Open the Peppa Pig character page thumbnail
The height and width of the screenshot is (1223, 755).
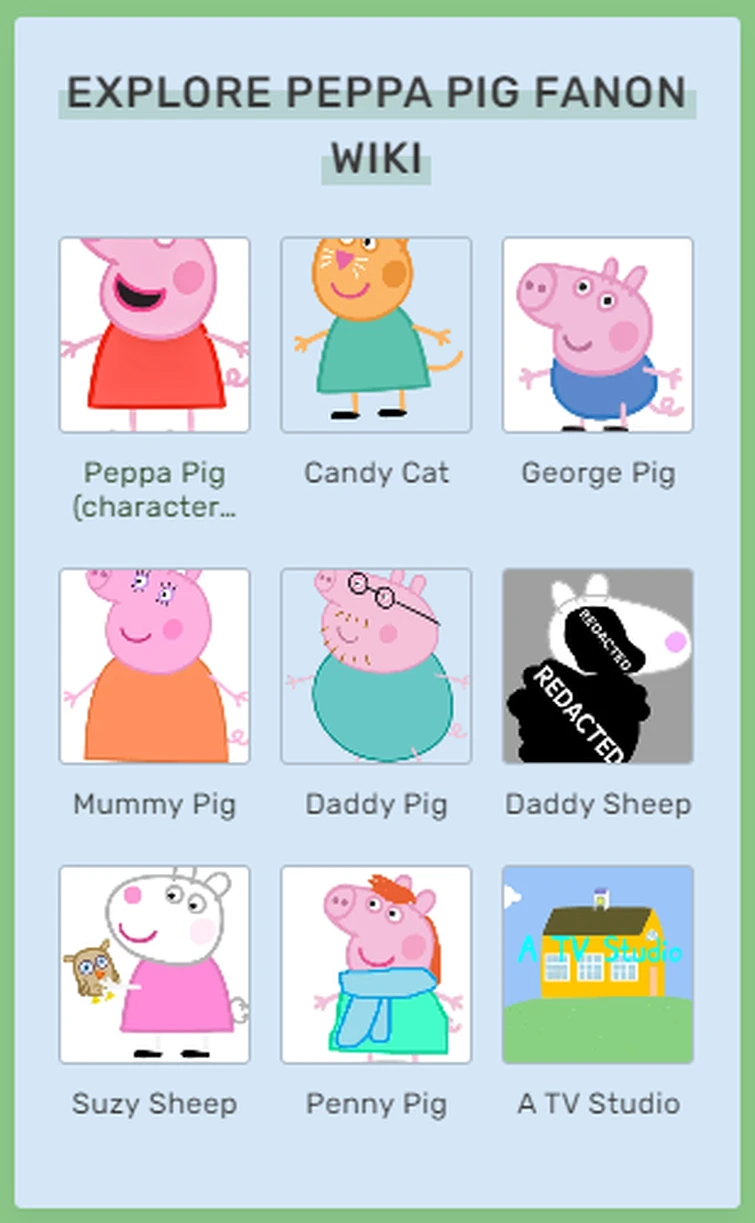click(x=154, y=333)
